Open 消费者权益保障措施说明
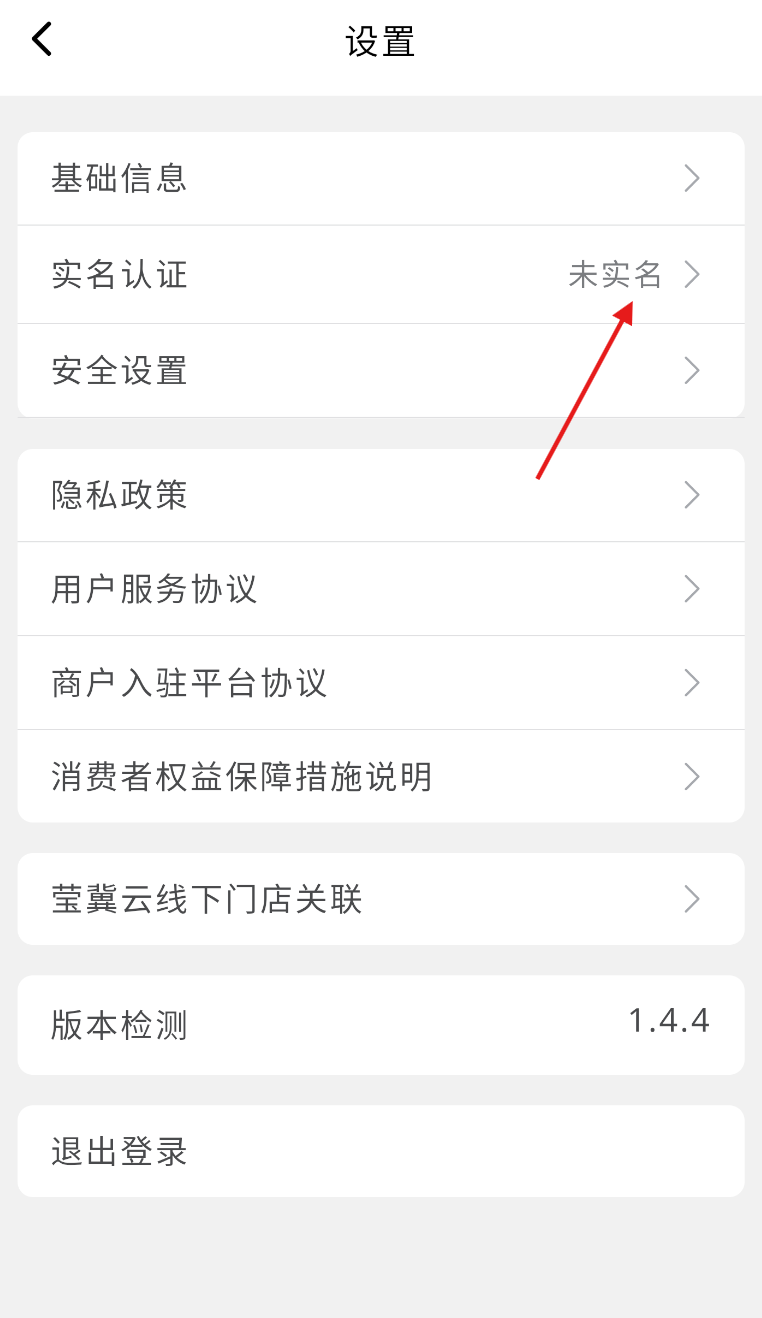The image size is (762, 1318). click(x=381, y=776)
